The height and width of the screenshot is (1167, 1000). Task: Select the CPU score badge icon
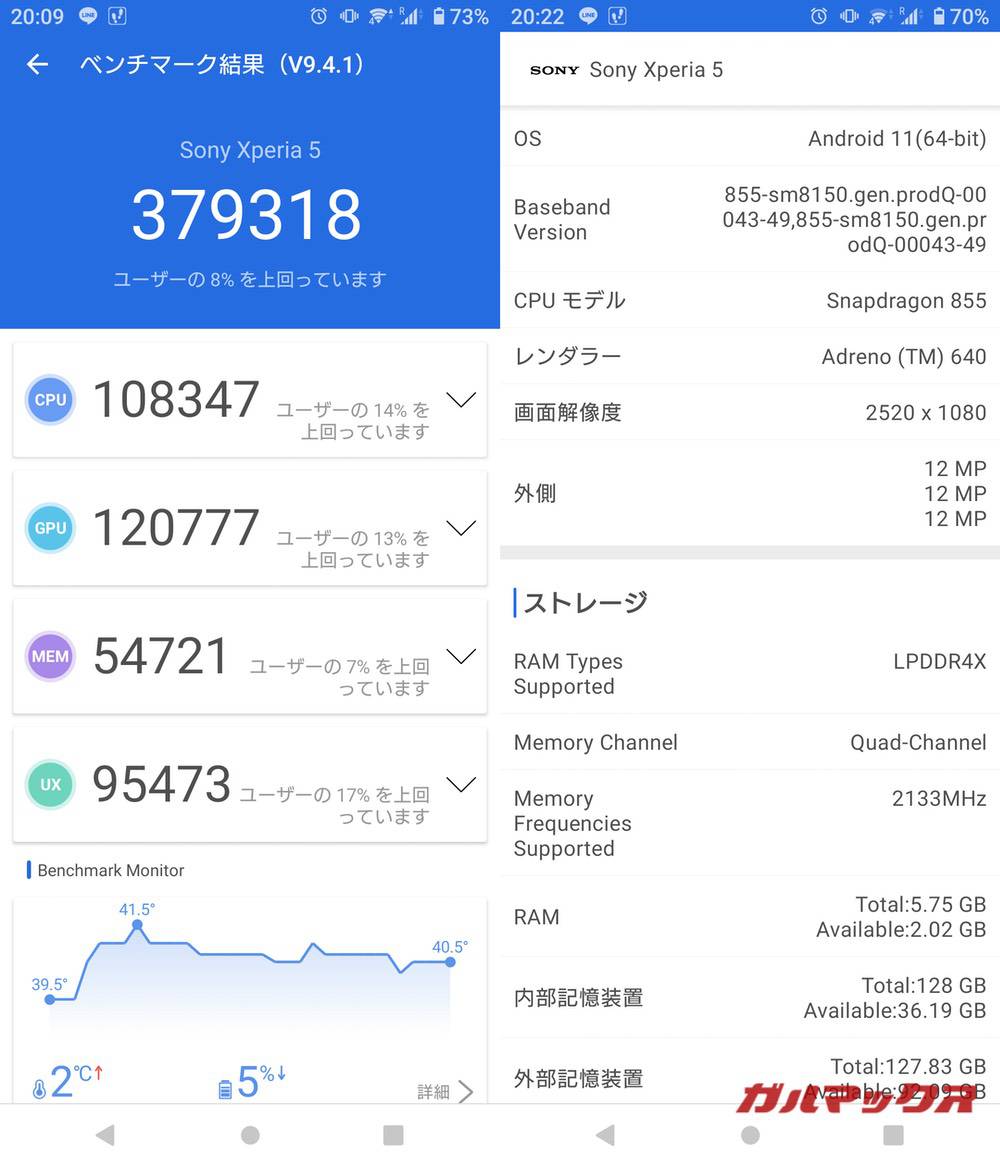[x=50, y=400]
